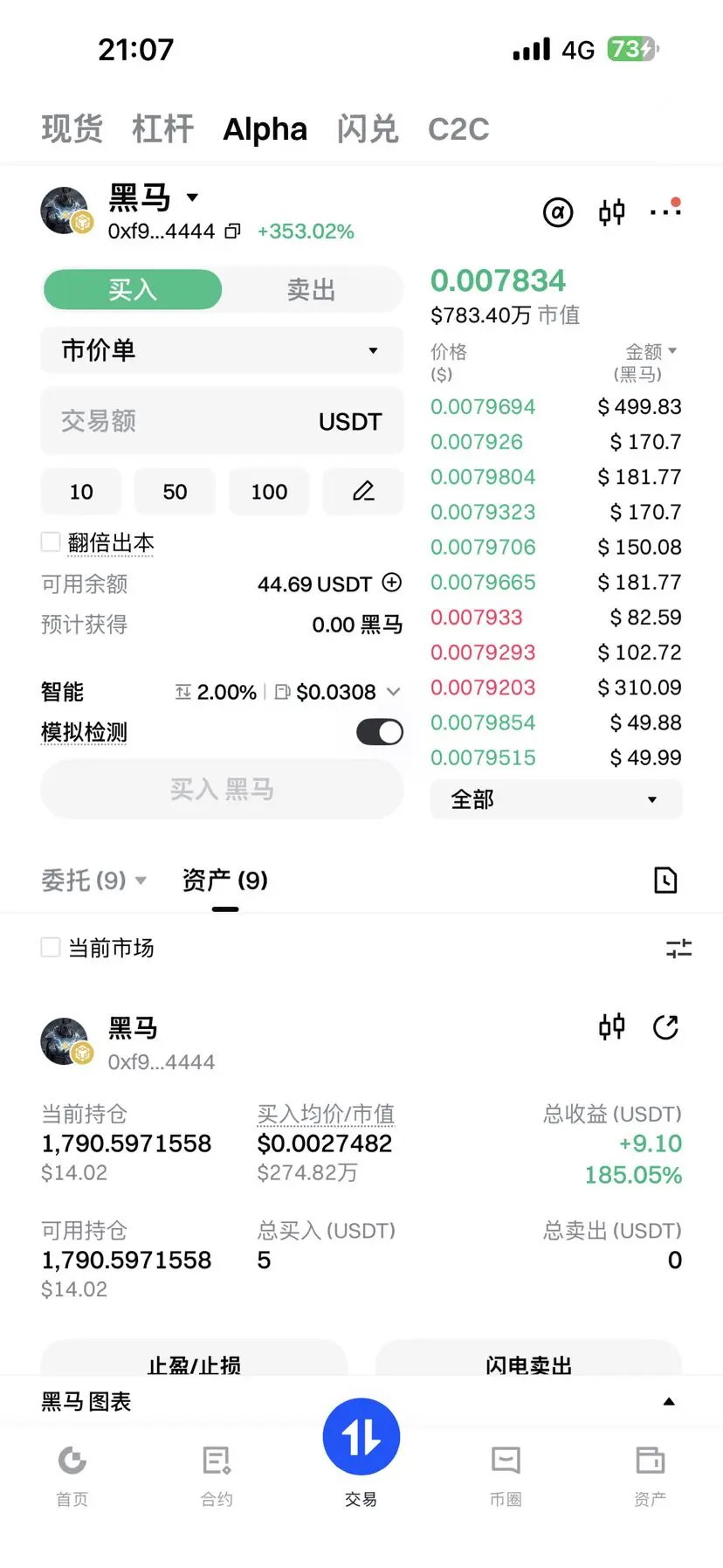
Task: Choose the 100 USDT quick amount
Action: click(x=269, y=492)
